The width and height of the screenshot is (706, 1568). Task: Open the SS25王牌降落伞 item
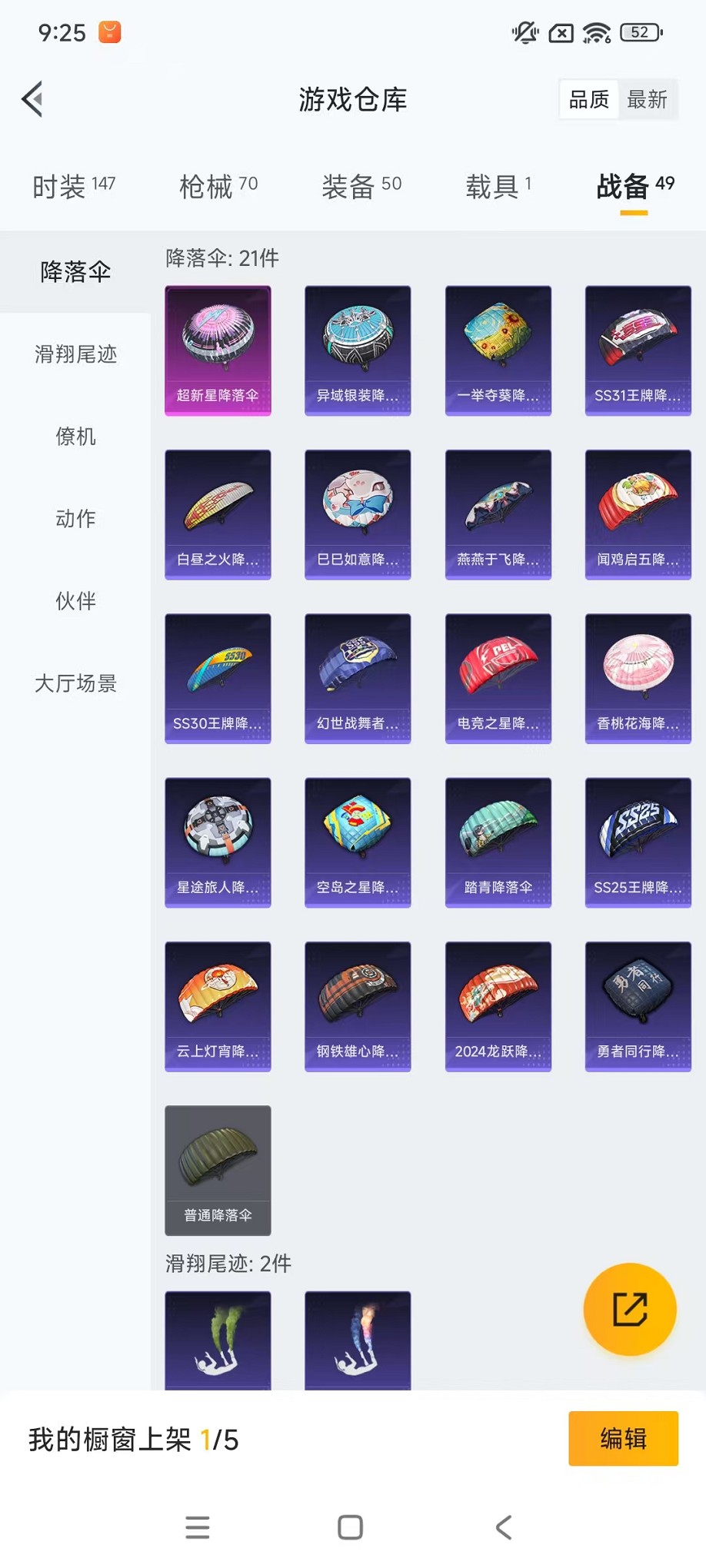[x=638, y=842]
